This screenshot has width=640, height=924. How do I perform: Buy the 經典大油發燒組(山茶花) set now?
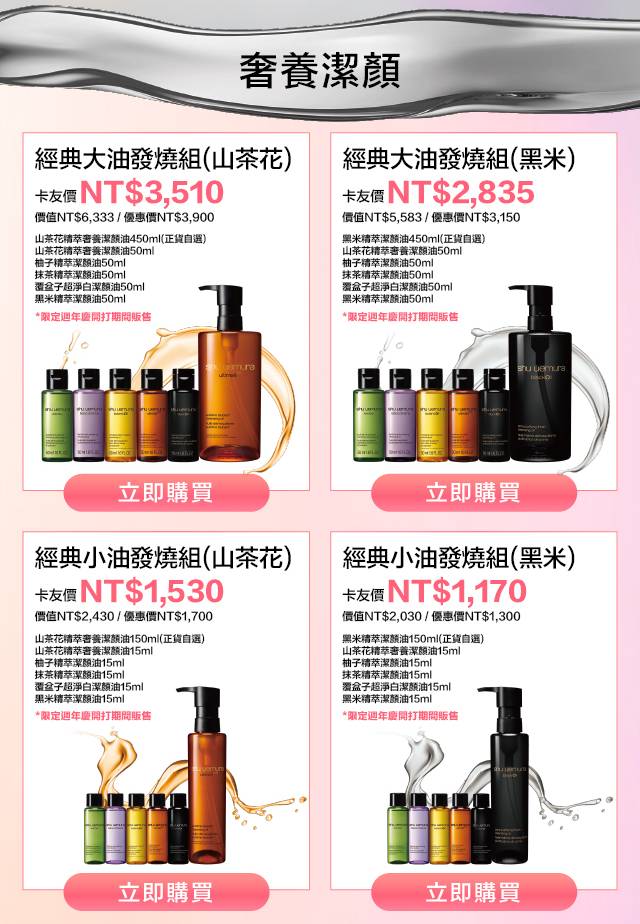(x=166, y=492)
